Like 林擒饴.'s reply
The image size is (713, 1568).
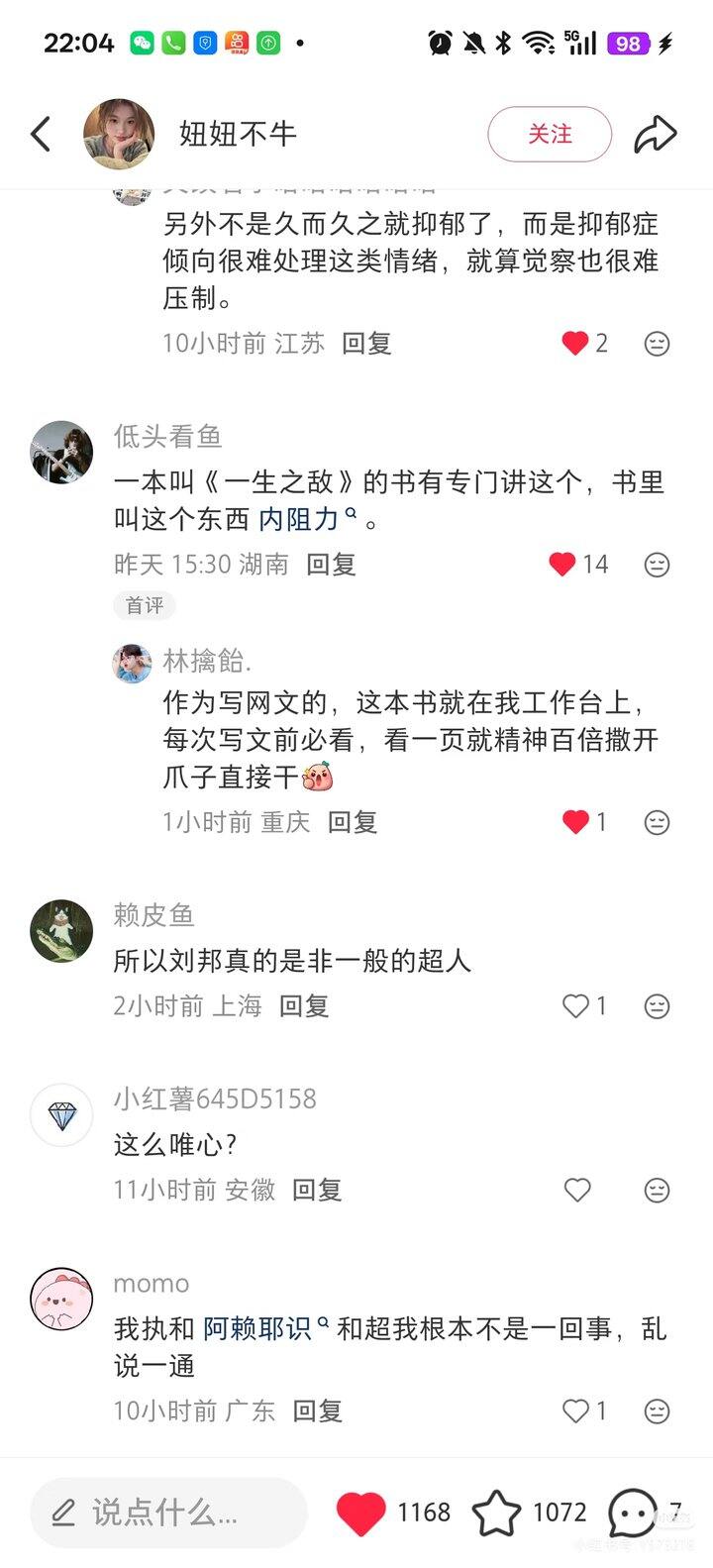[575, 822]
